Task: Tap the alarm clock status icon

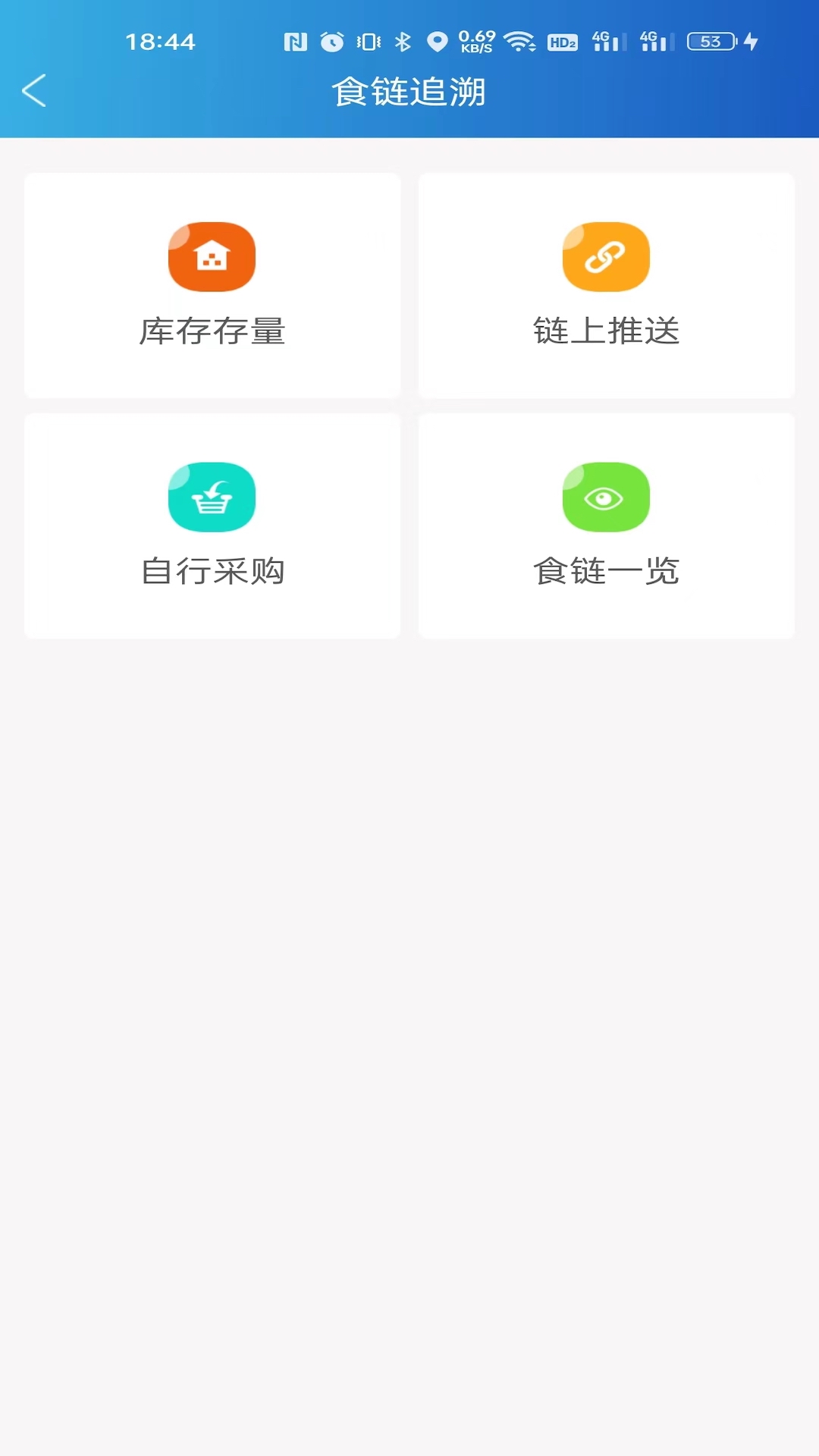Action: pos(331,42)
